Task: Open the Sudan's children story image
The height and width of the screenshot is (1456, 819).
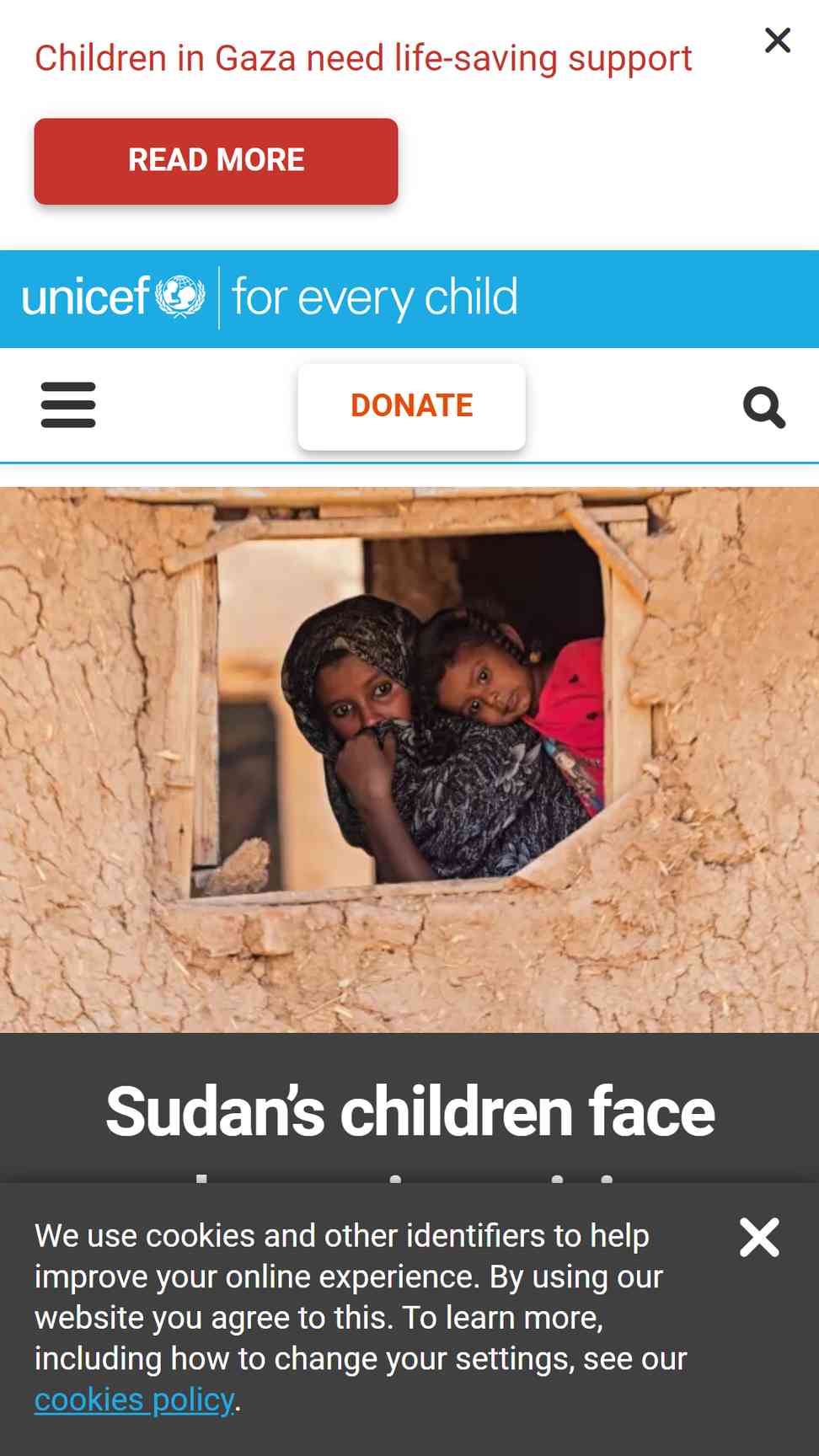Action: pyautogui.click(x=409, y=760)
